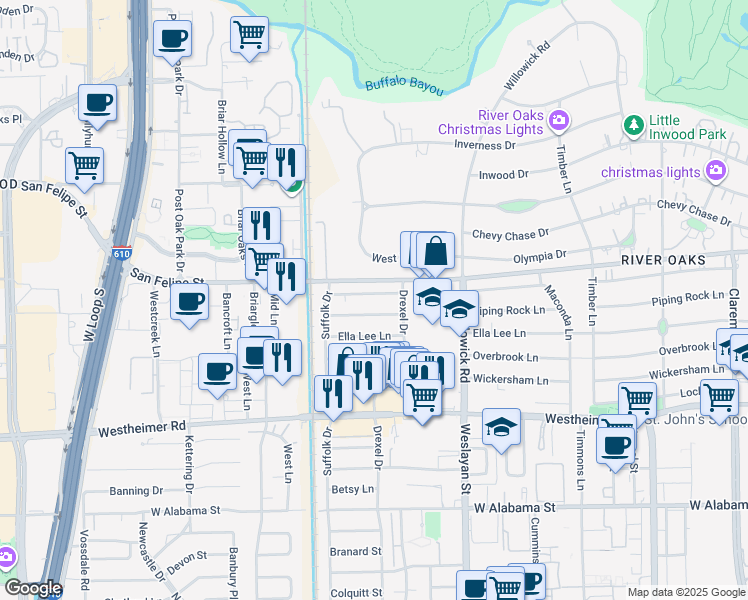This screenshot has height=600, width=748.
Task: Tap the coffee marker beside Westcreek Ln
Action: coord(189,303)
